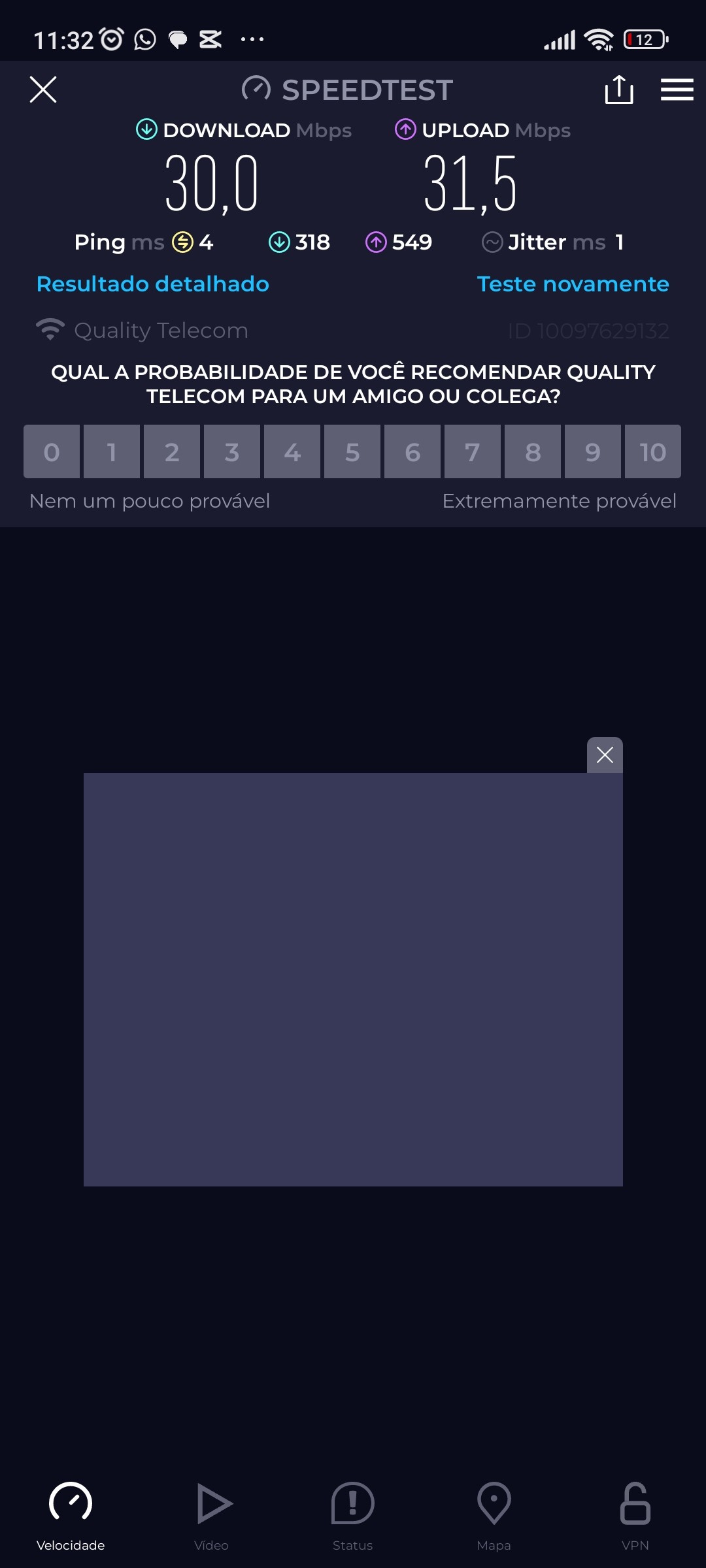Viewport: 706px width, 1568px height.
Task: Select the Velocidade tab
Action: 71,1516
